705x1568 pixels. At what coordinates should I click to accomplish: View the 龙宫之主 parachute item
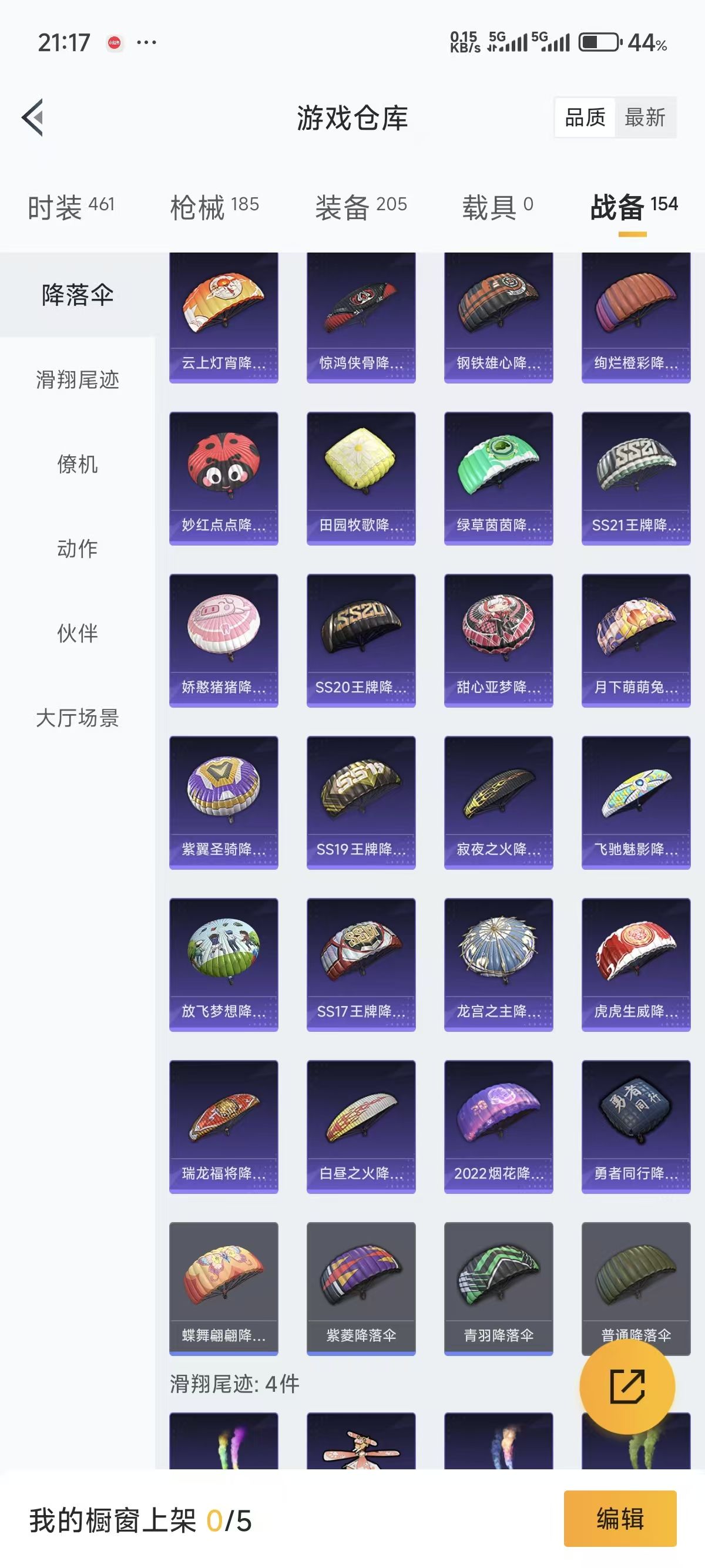[x=498, y=964]
